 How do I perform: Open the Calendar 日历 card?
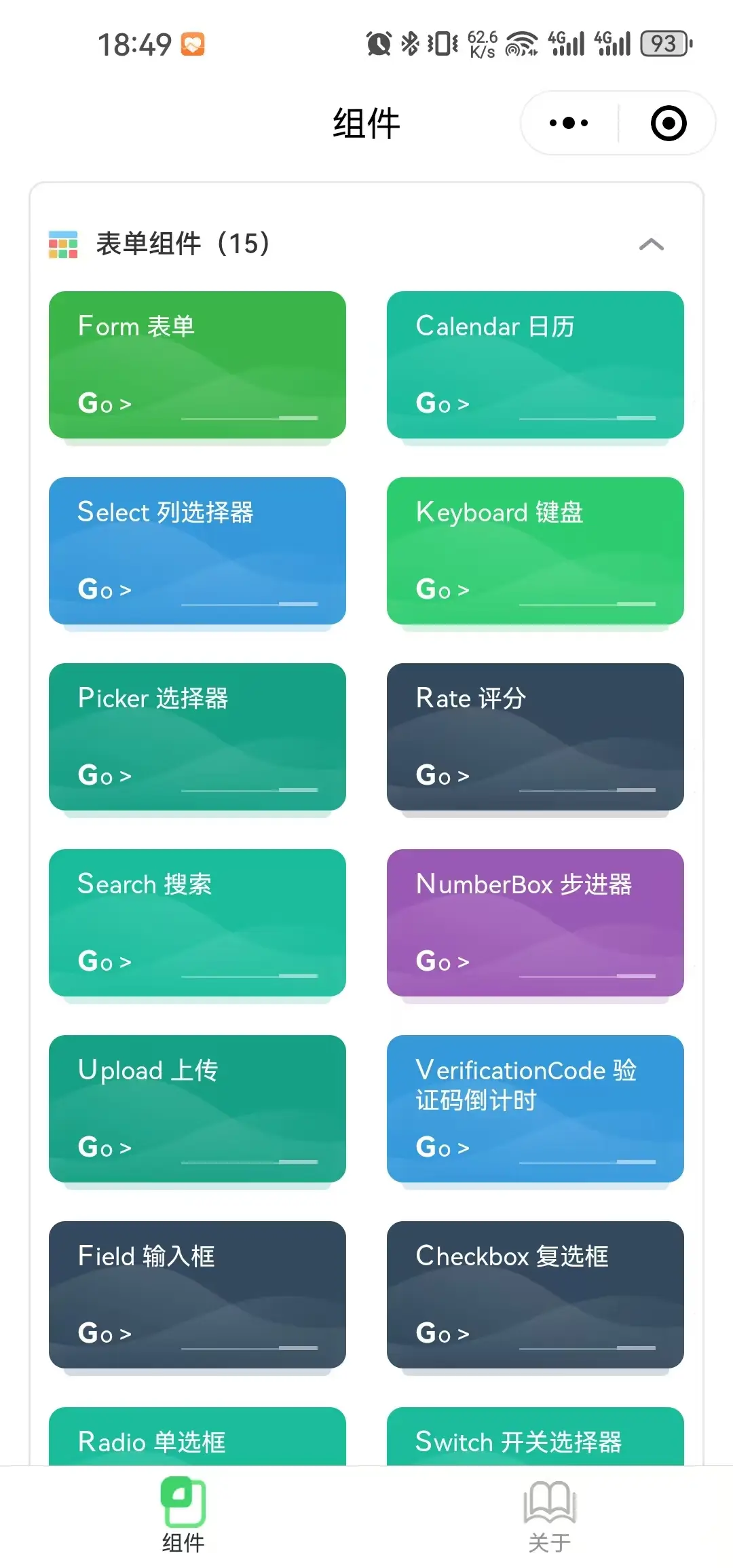pyautogui.click(x=535, y=365)
